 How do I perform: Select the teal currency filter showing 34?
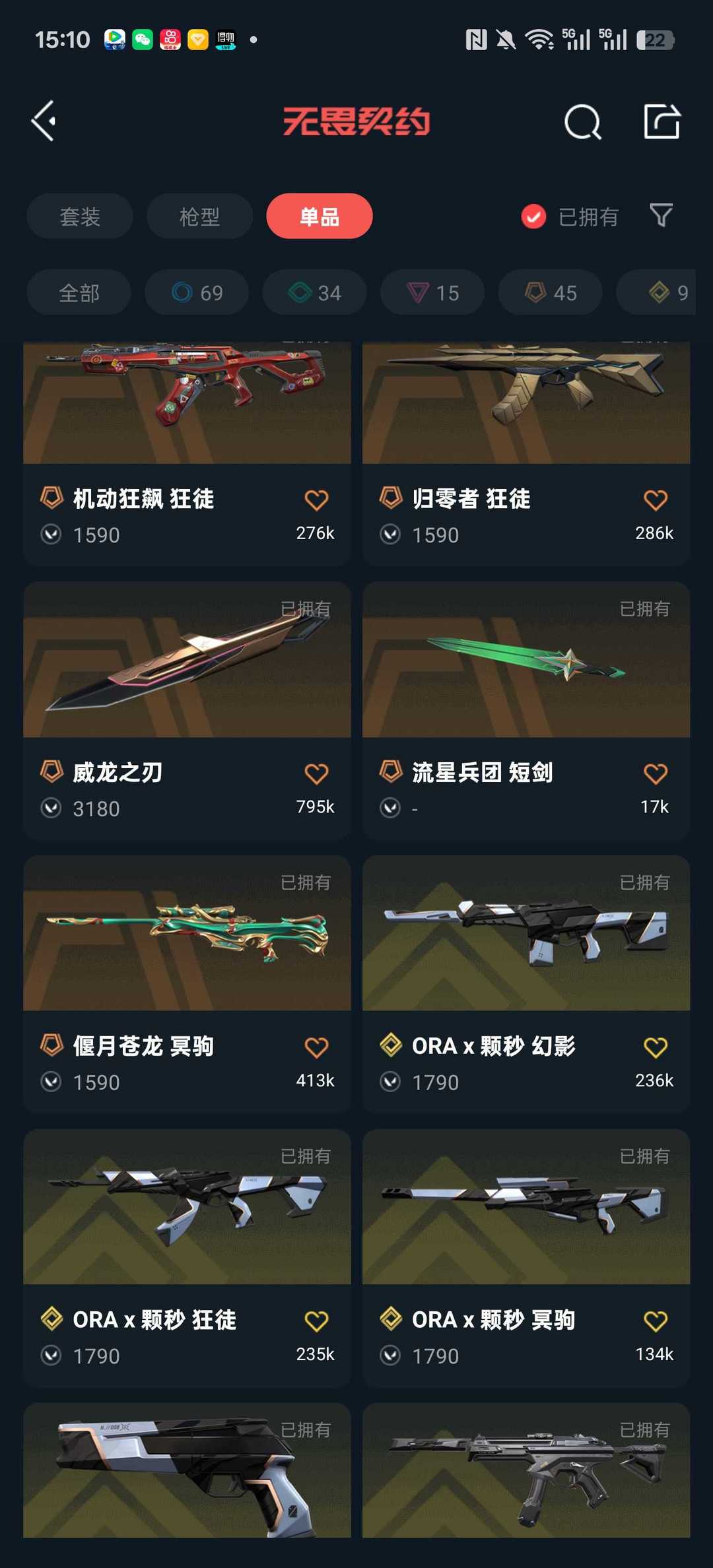pyautogui.click(x=314, y=292)
